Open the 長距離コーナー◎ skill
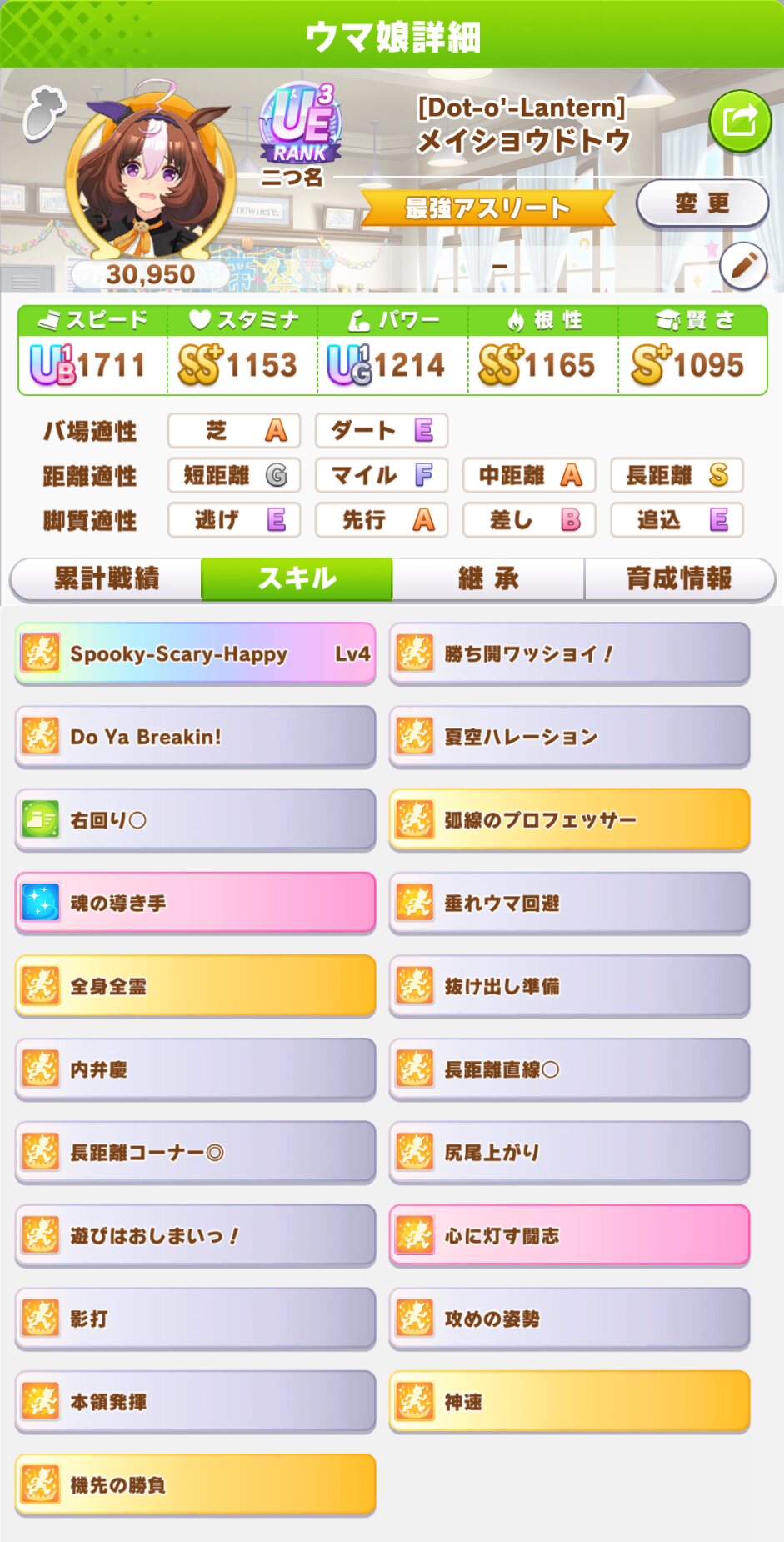Screen dimensions: 784x1542 [x=195, y=1153]
